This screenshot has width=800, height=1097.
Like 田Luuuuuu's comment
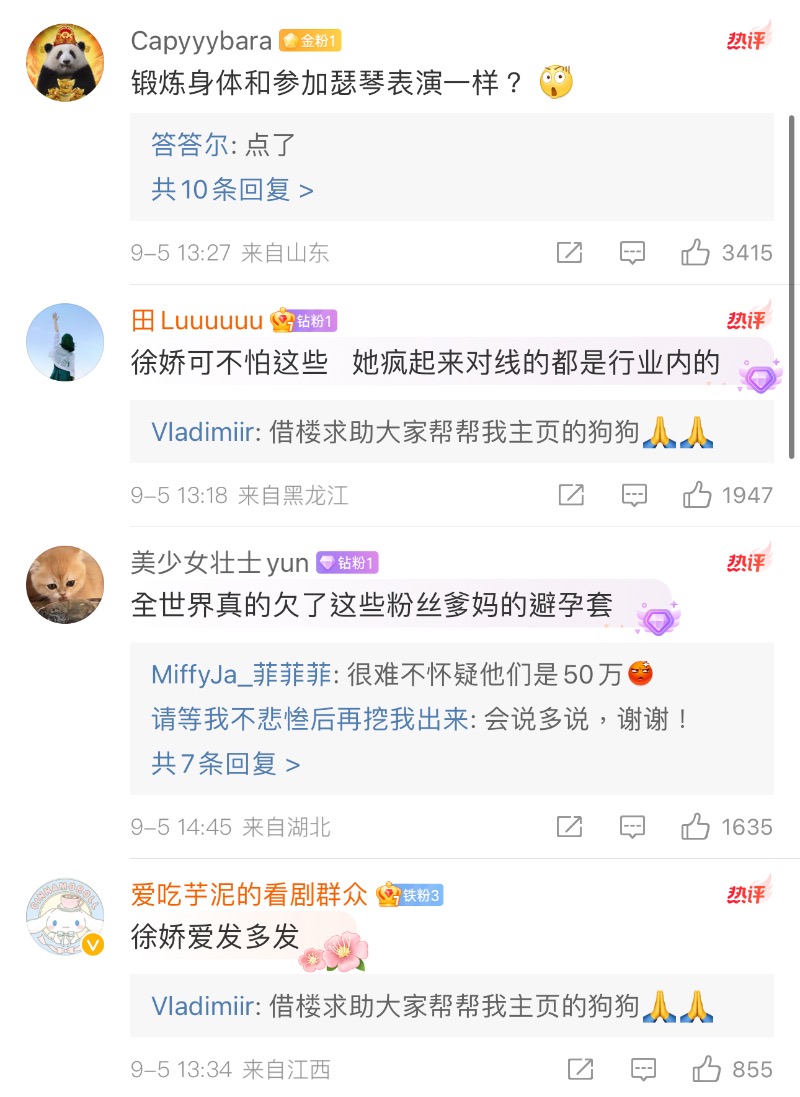[696, 495]
